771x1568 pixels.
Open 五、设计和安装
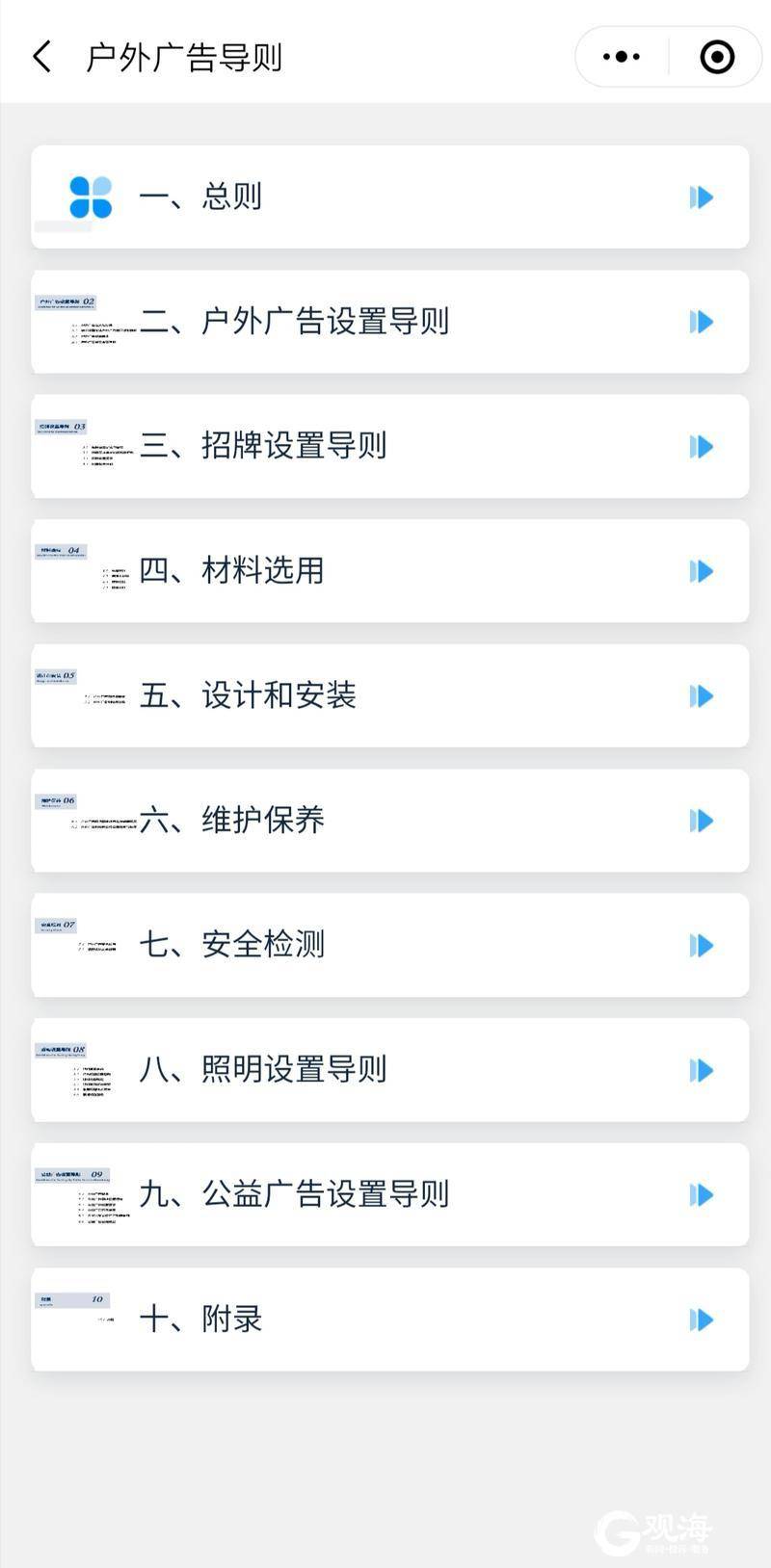click(x=390, y=695)
